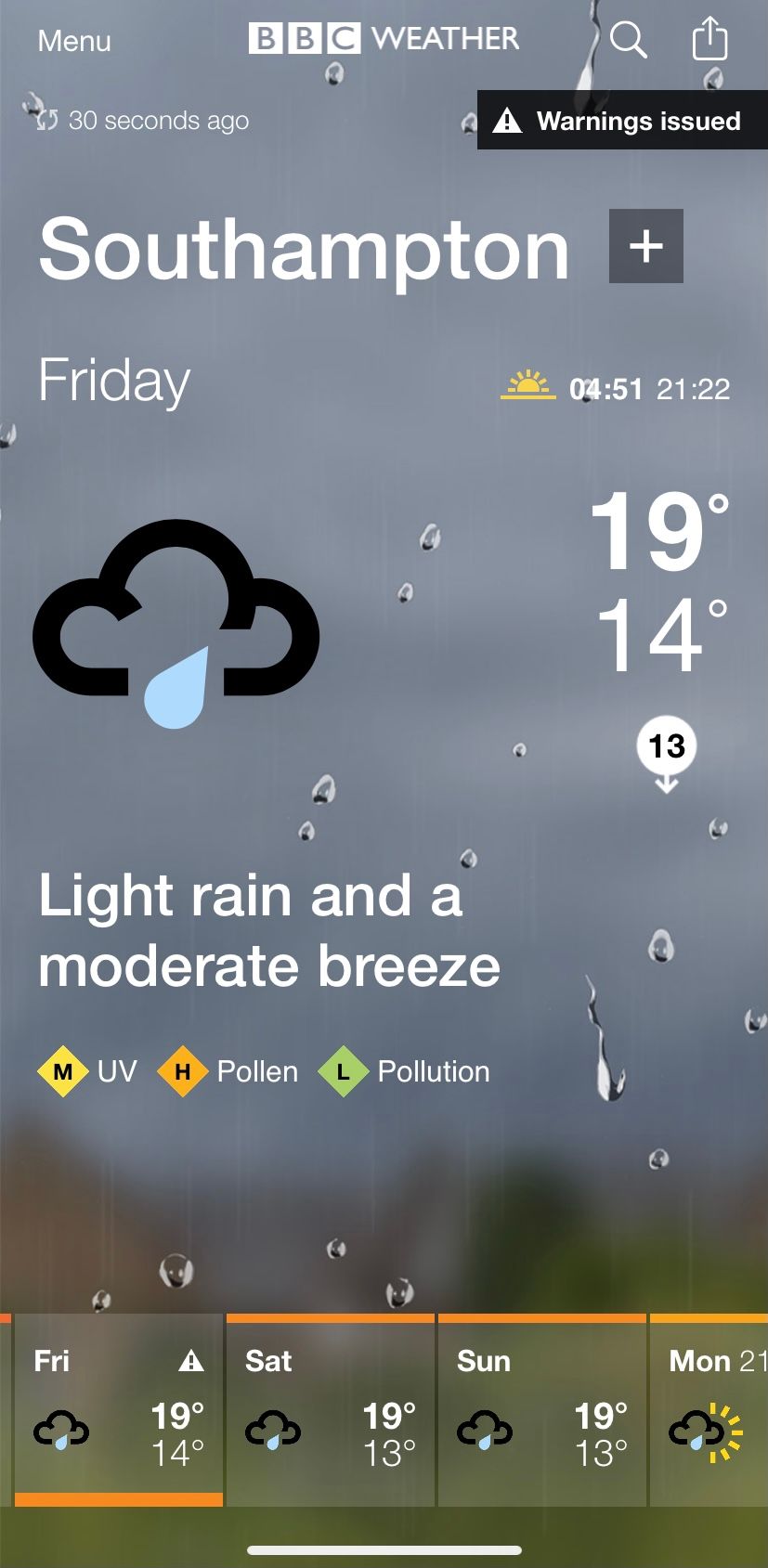Open the Menu

tap(74, 41)
